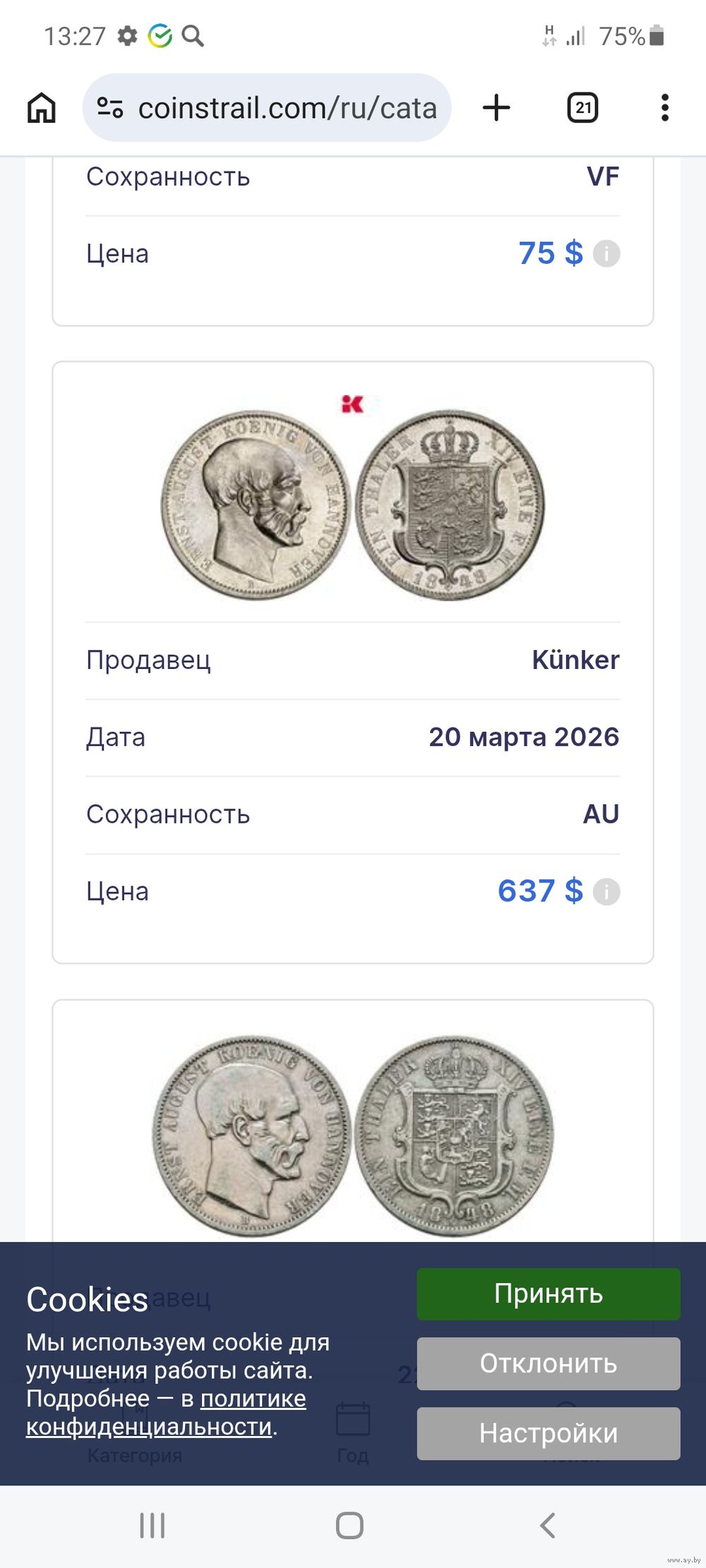This screenshot has height=1568, width=706.
Task: Go to the browser home page
Action: [42, 108]
